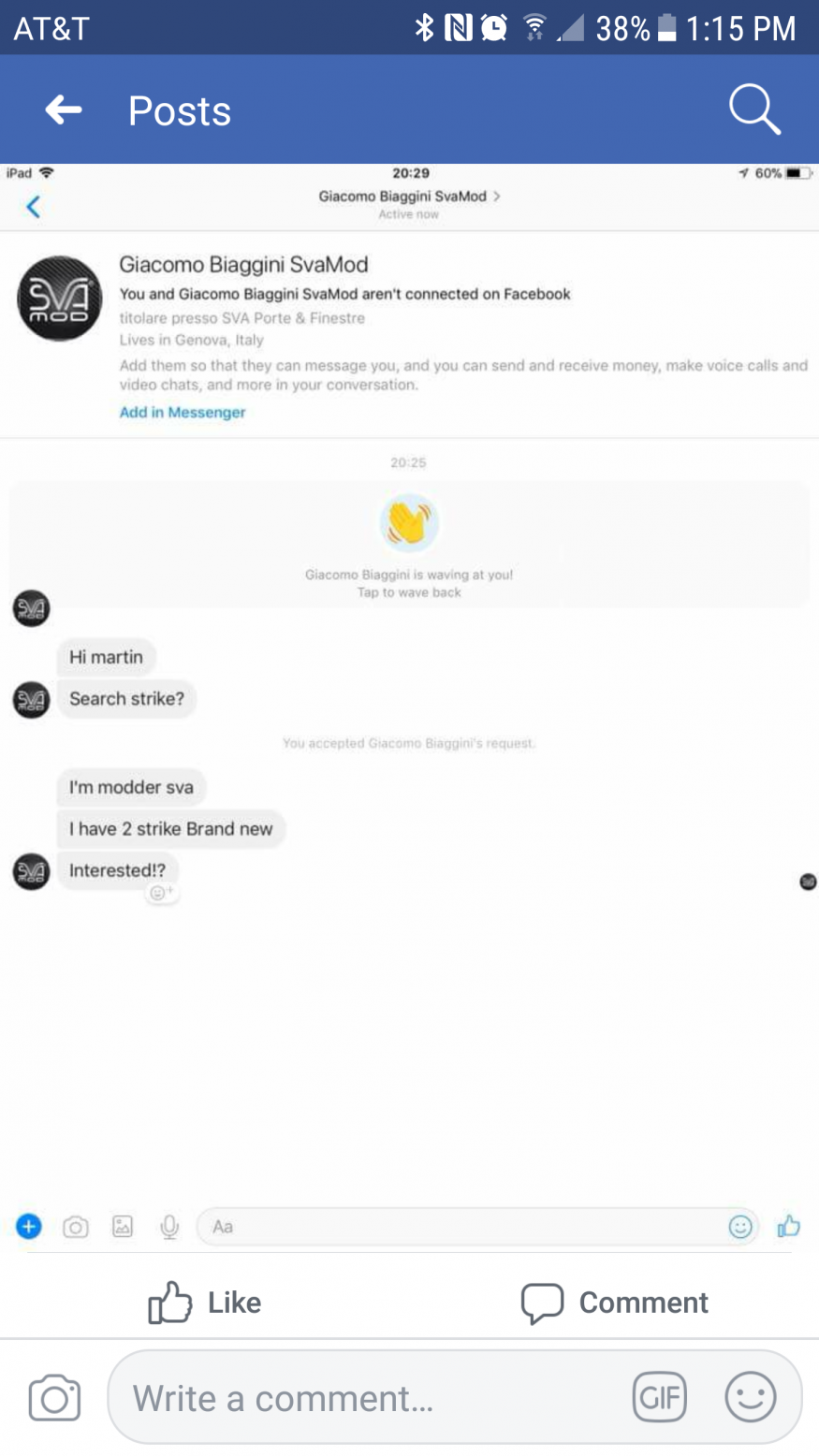Viewport: 819px width, 1456px height.
Task: Open the search magnifier icon
Action: pos(754,110)
